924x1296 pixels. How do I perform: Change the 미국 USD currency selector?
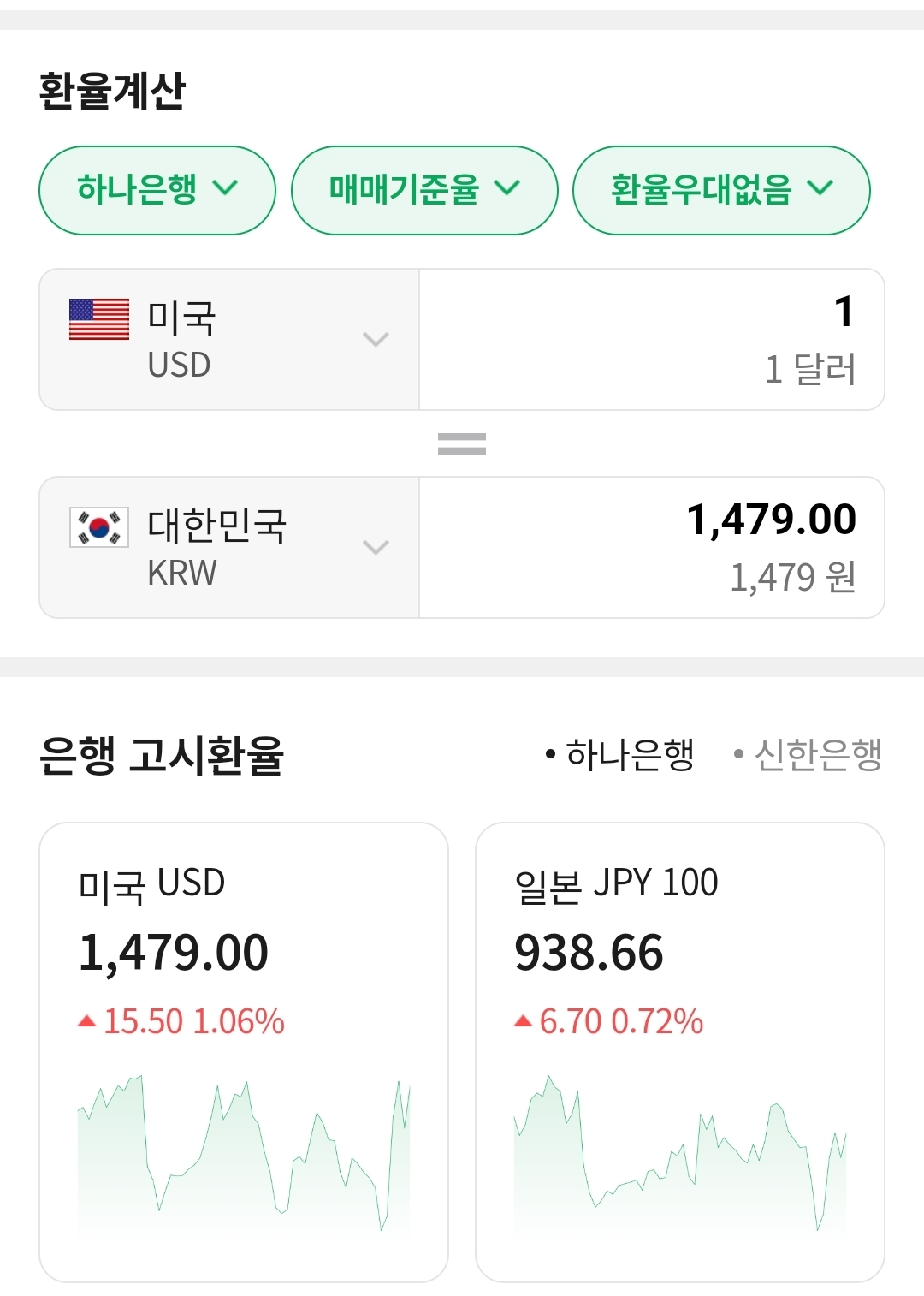tap(229, 340)
